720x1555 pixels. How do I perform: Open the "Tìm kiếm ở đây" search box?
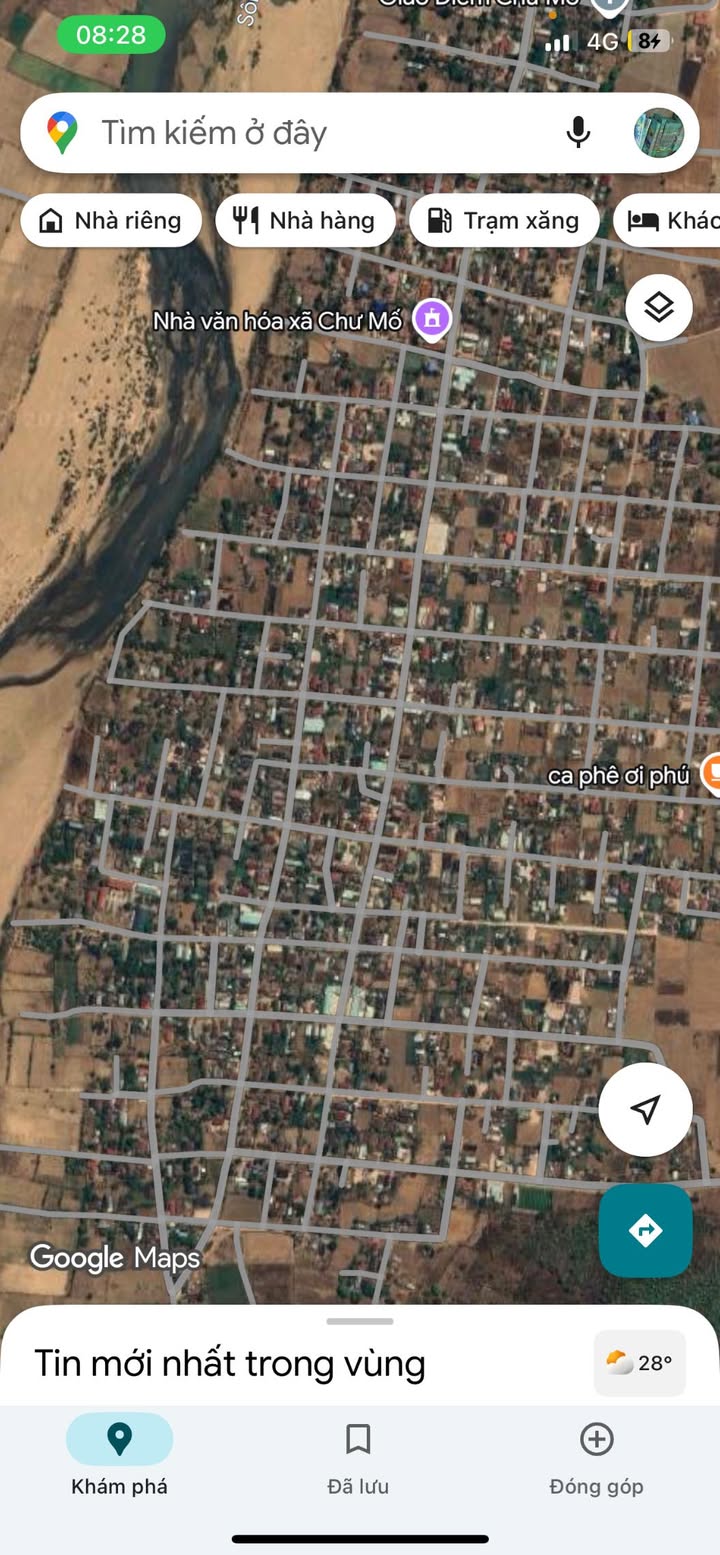[x=300, y=133]
